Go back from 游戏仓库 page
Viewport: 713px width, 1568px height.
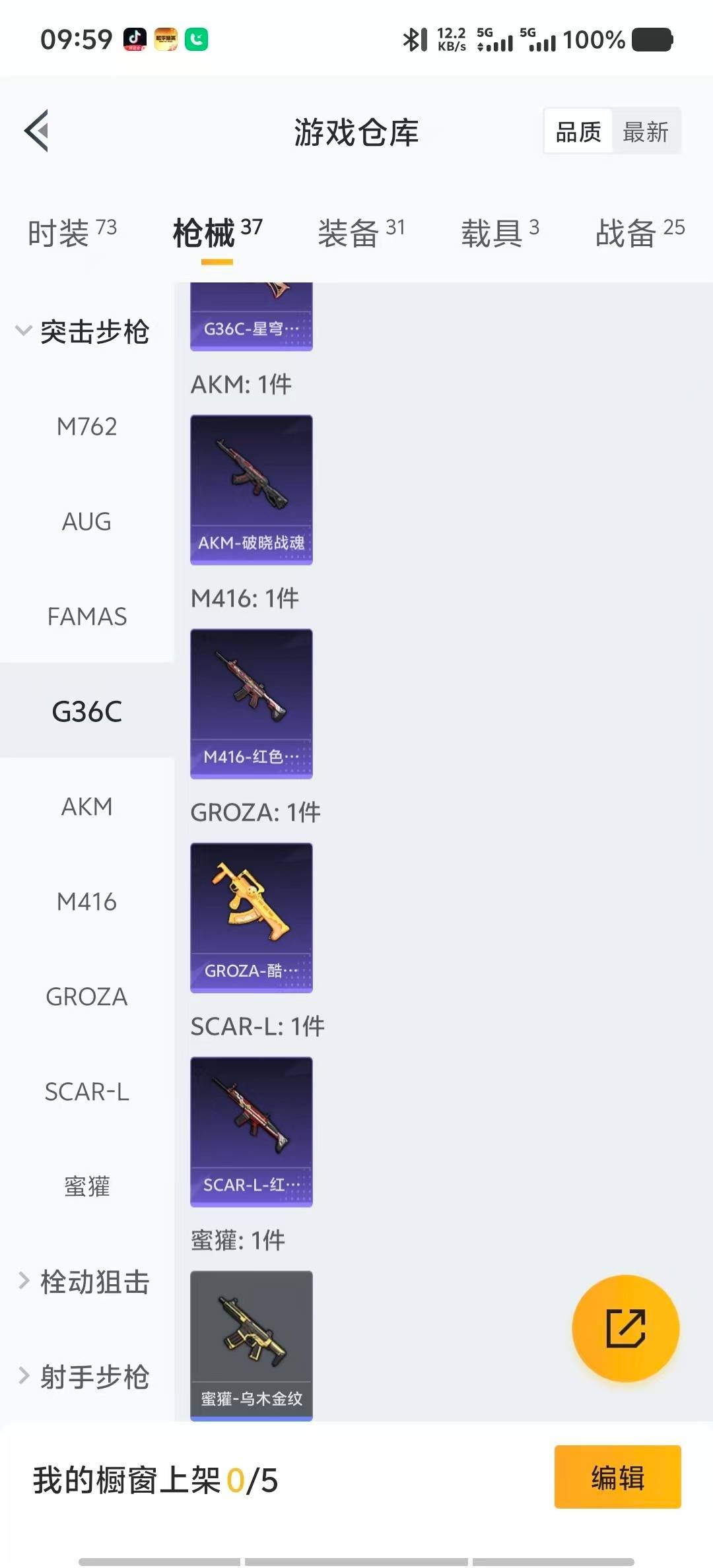click(x=37, y=131)
